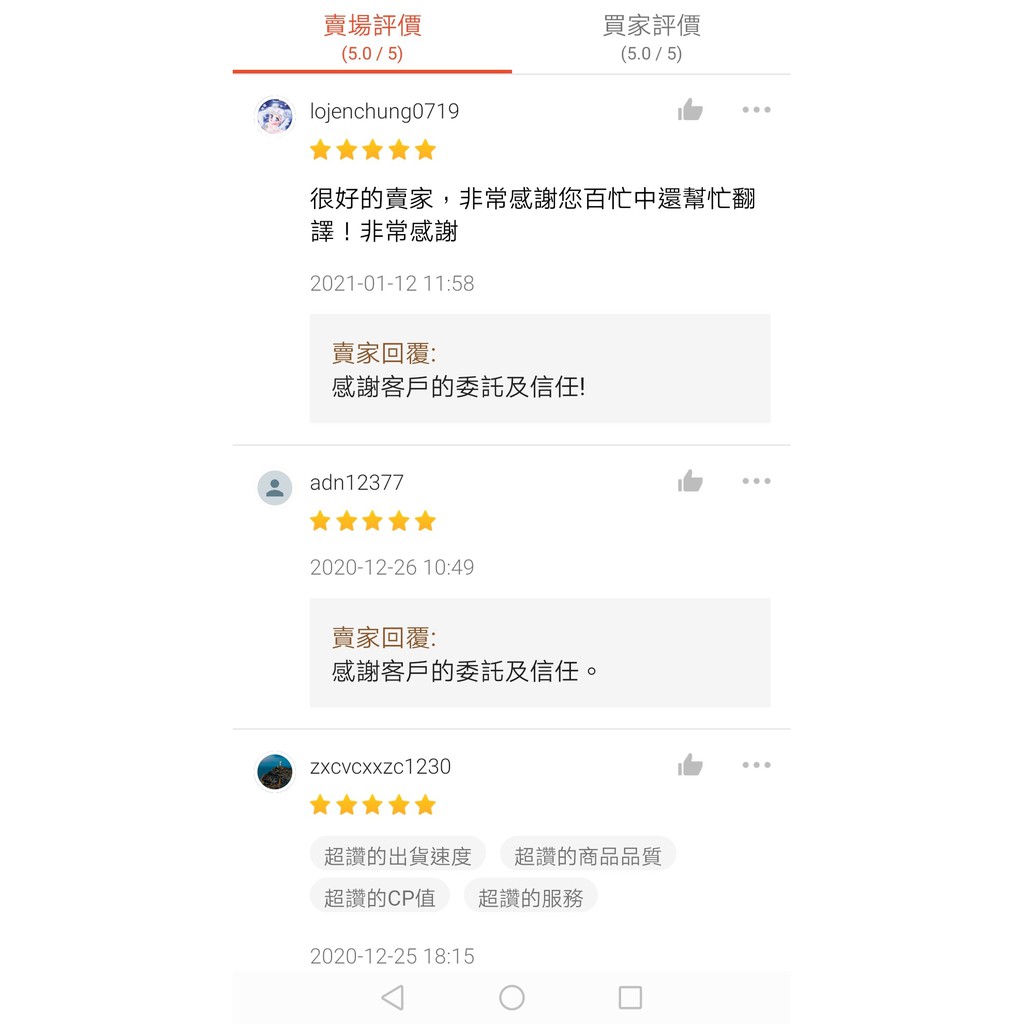Tap the system back button
This screenshot has height=1024, width=1024.
pos(393,997)
